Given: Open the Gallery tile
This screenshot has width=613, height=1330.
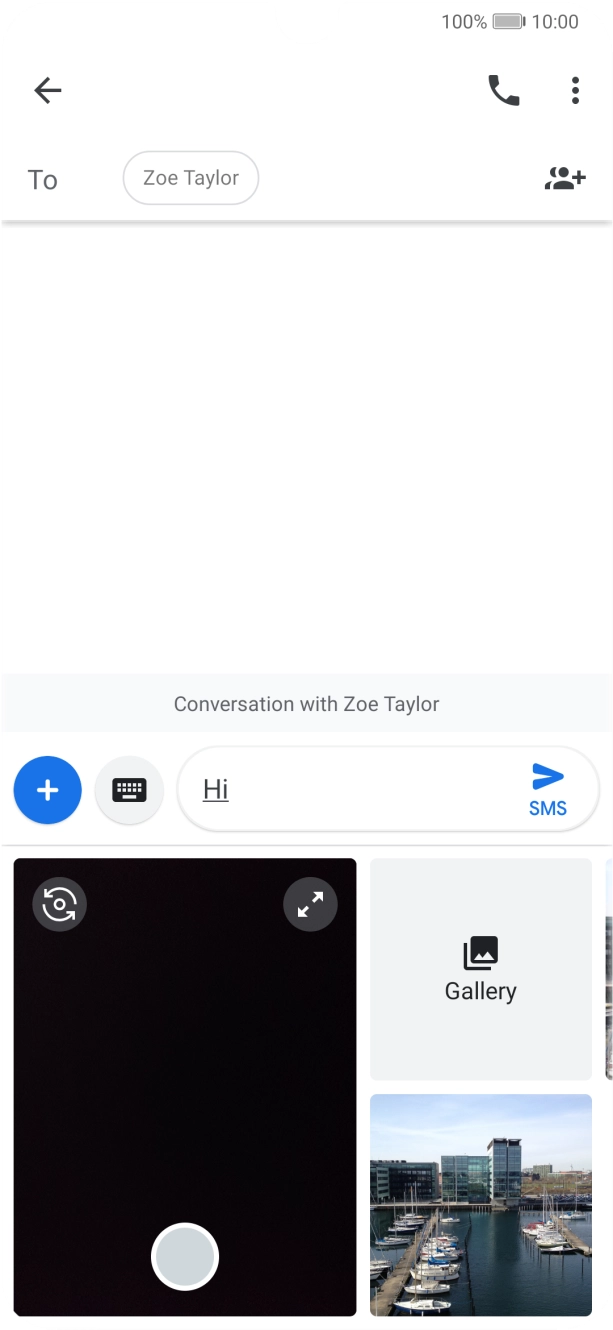Looking at the screenshot, I should coord(481,969).
